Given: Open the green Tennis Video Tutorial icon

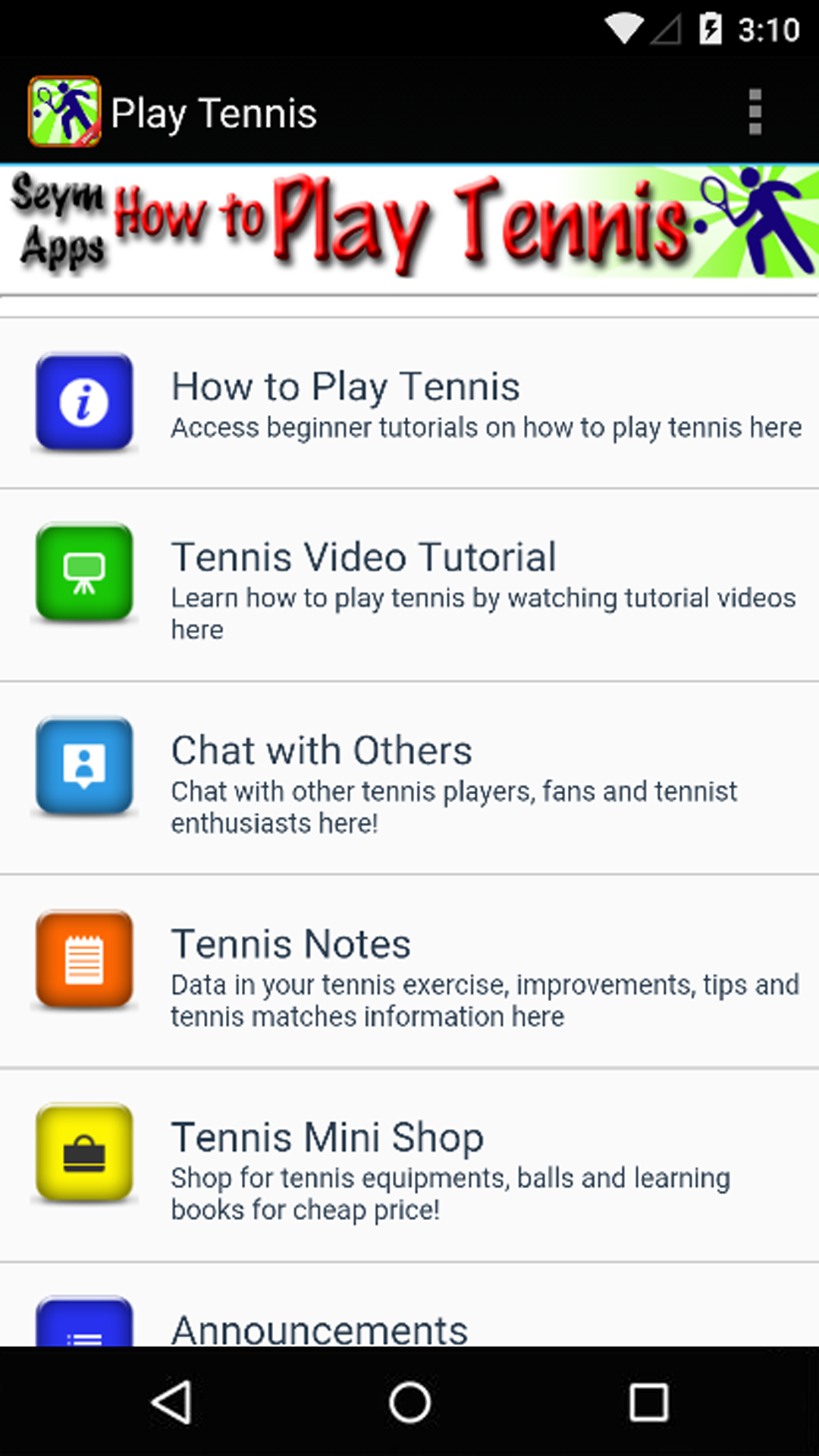Looking at the screenshot, I should 83,573.
